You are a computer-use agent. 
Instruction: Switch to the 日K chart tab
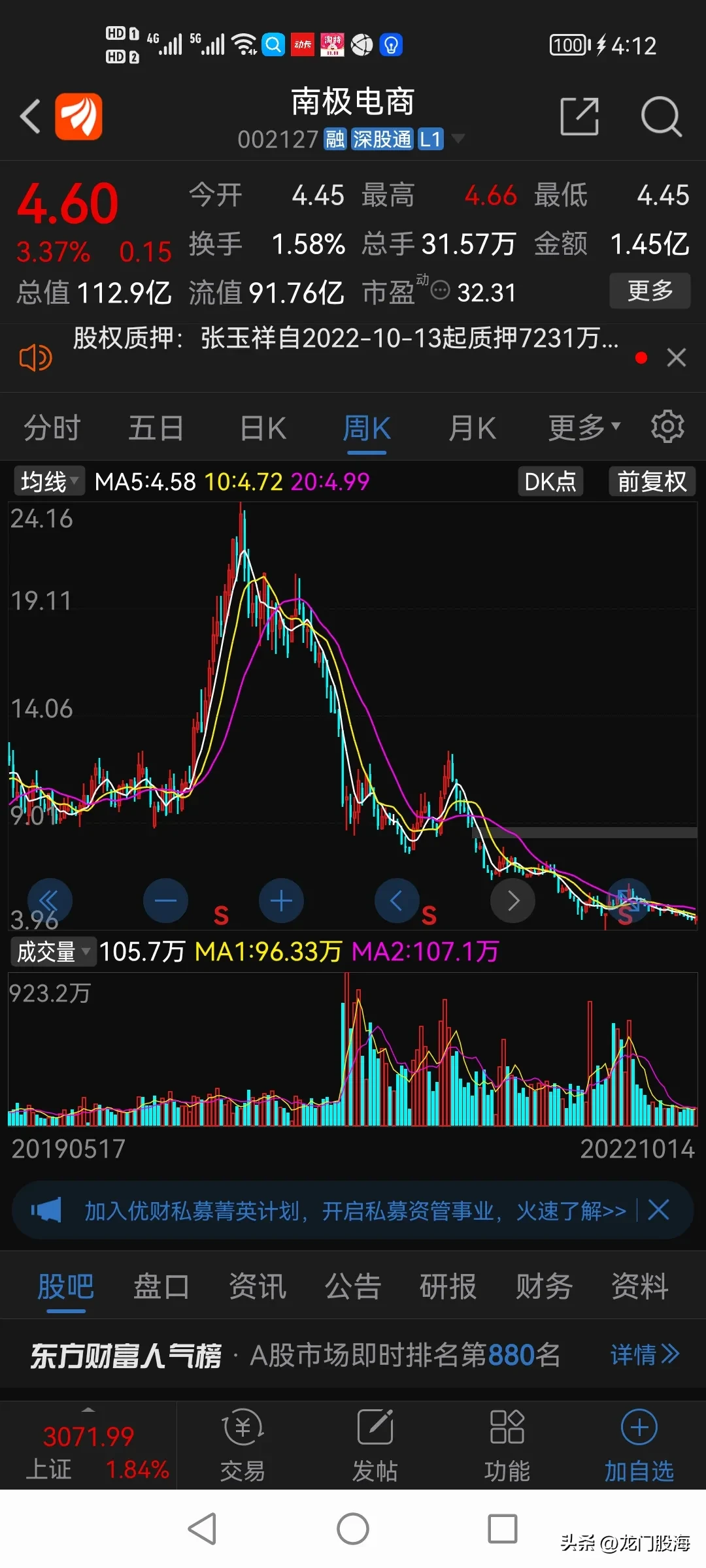[x=263, y=429]
